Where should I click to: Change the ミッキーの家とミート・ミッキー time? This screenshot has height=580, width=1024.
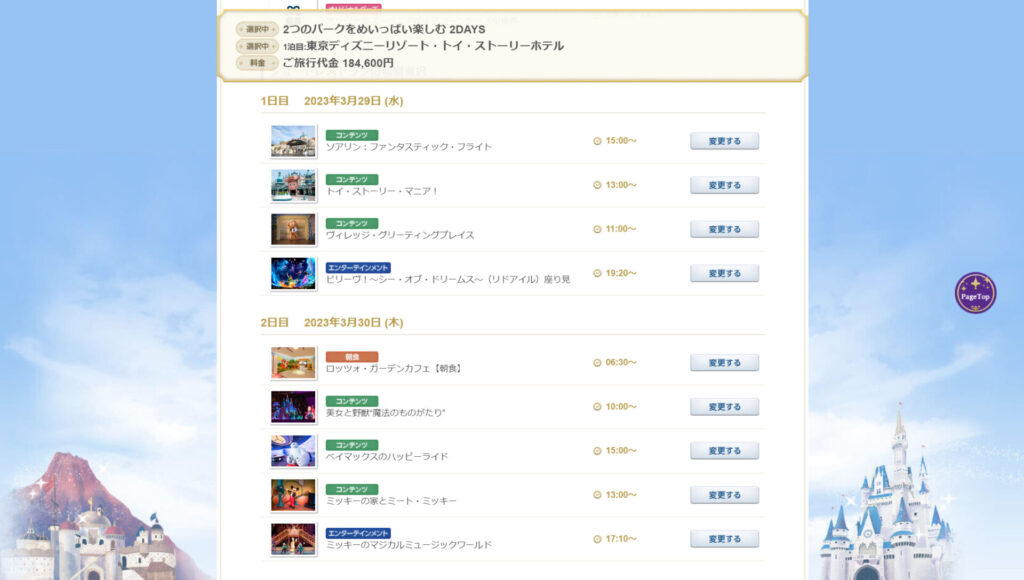[x=724, y=495]
